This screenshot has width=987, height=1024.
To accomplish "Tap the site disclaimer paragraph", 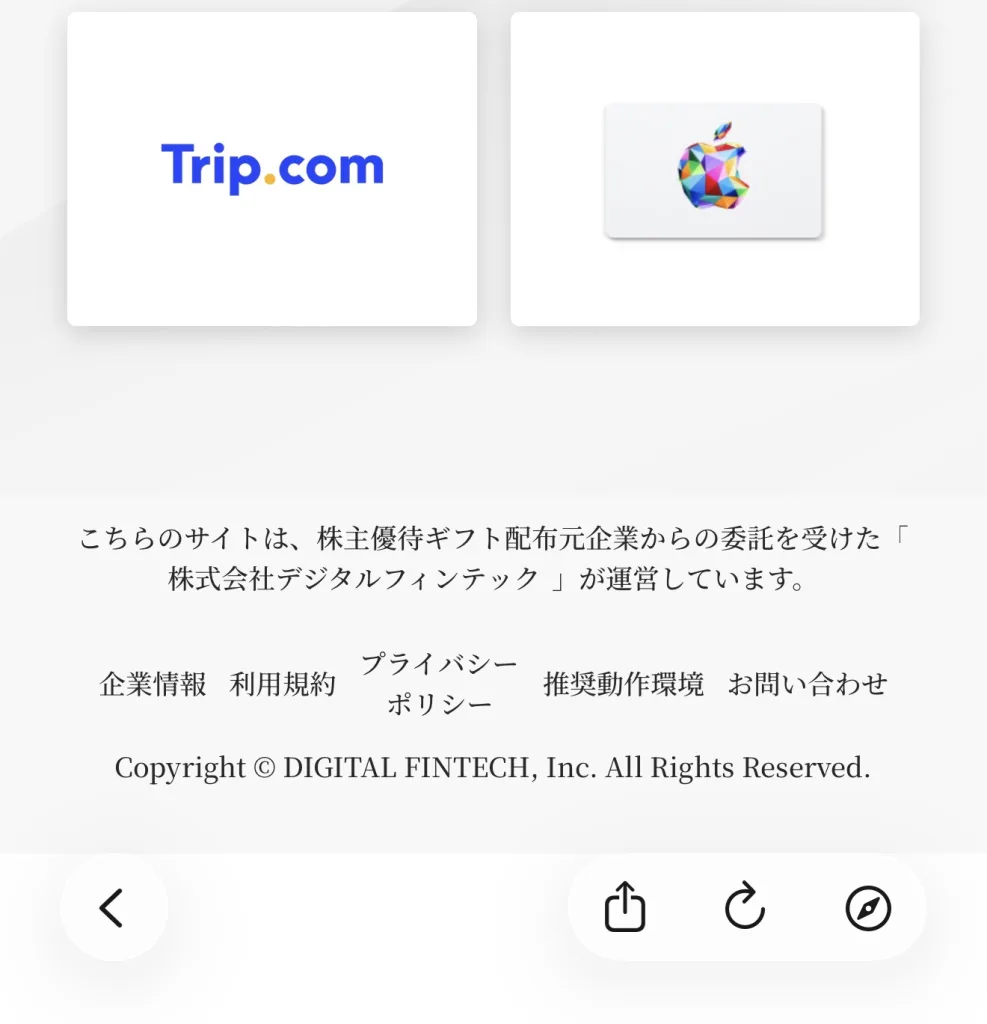I will pos(493,557).
